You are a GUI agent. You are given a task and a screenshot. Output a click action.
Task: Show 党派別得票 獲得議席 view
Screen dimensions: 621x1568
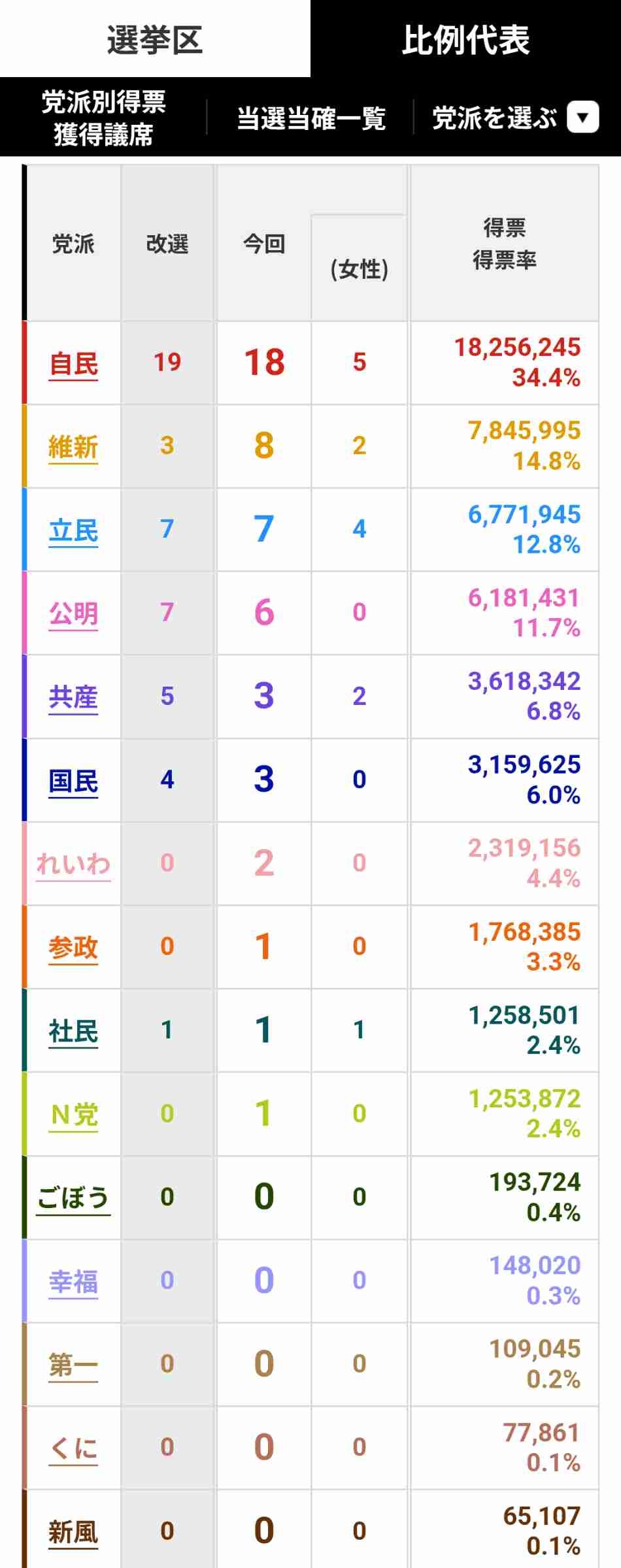pos(103,118)
